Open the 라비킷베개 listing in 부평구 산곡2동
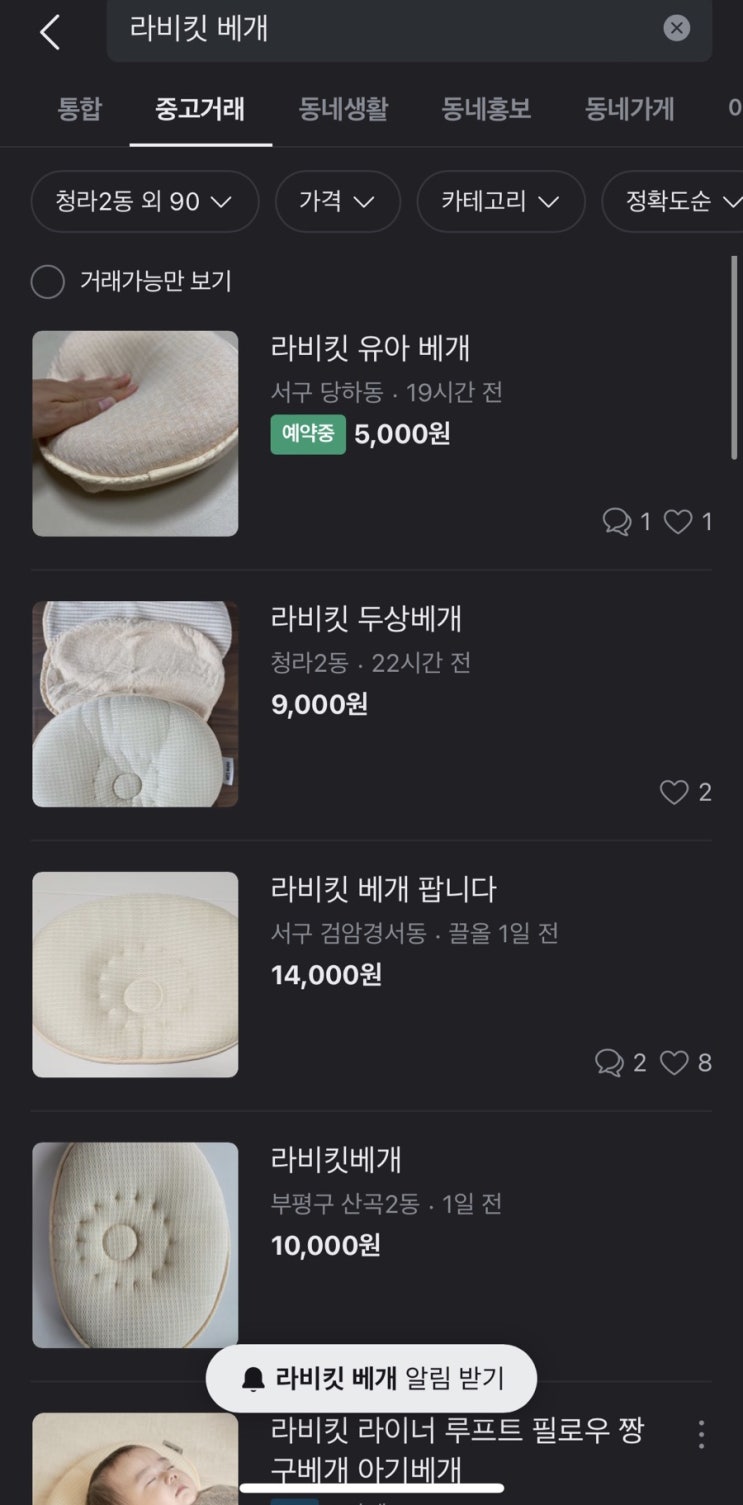This screenshot has width=743, height=1505. click(336, 1160)
